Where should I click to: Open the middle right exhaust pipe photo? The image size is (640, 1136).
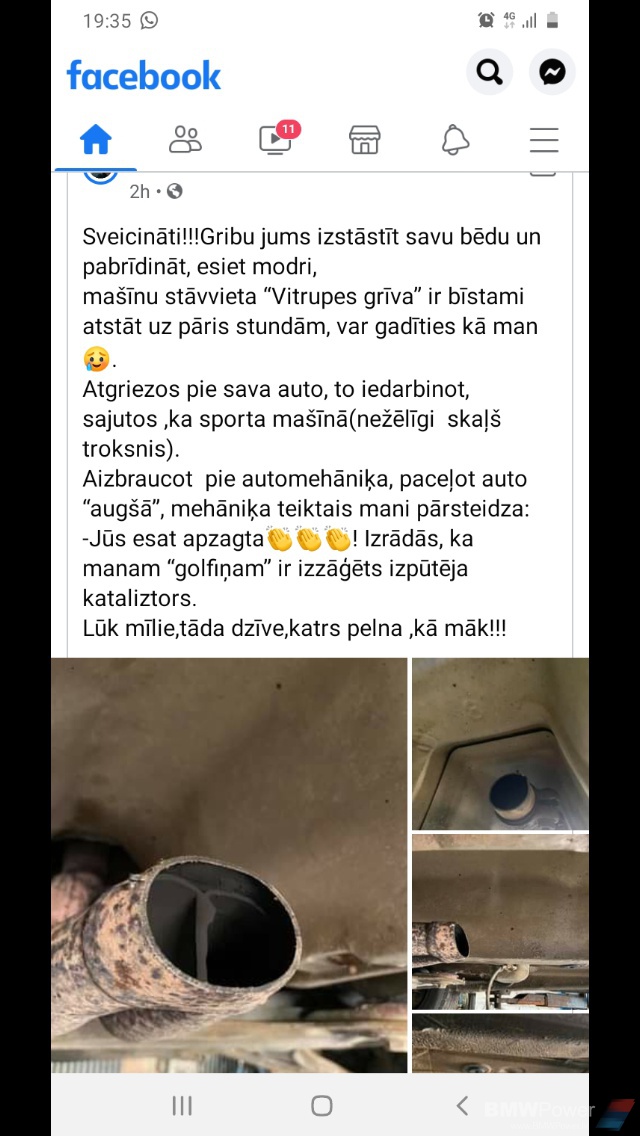pyautogui.click(x=500, y=921)
